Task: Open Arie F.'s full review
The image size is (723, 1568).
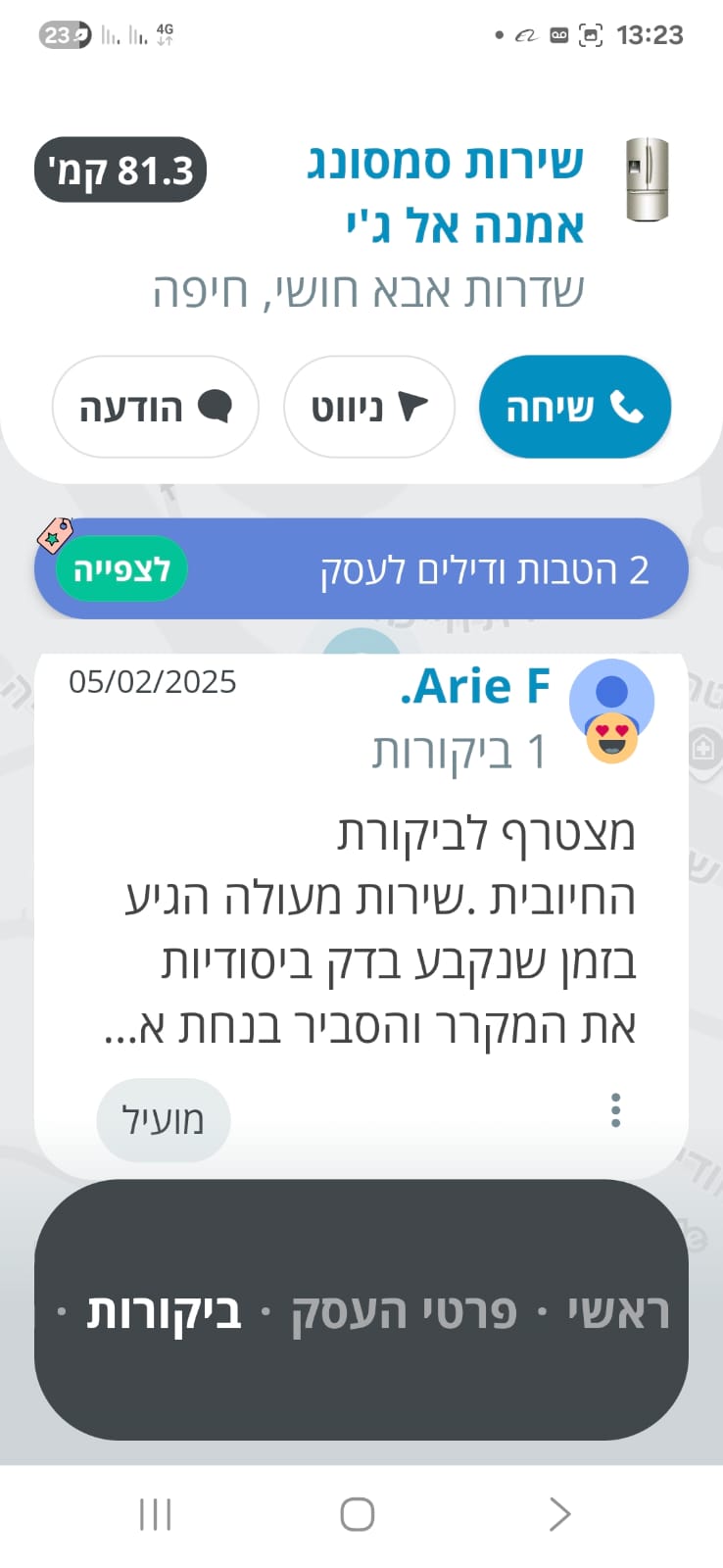Action: pyautogui.click(x=382, y=929)
